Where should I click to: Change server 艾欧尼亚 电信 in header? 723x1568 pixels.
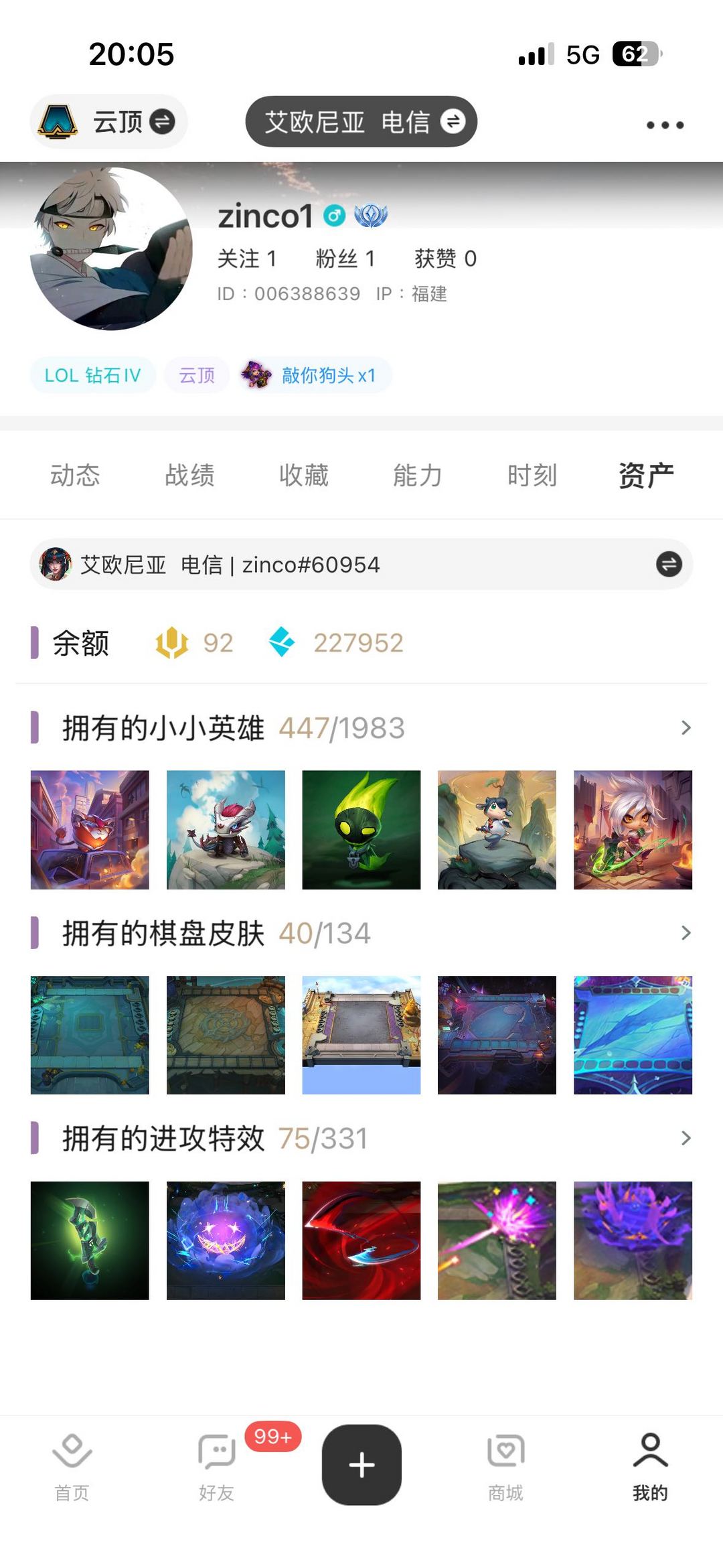361,122
